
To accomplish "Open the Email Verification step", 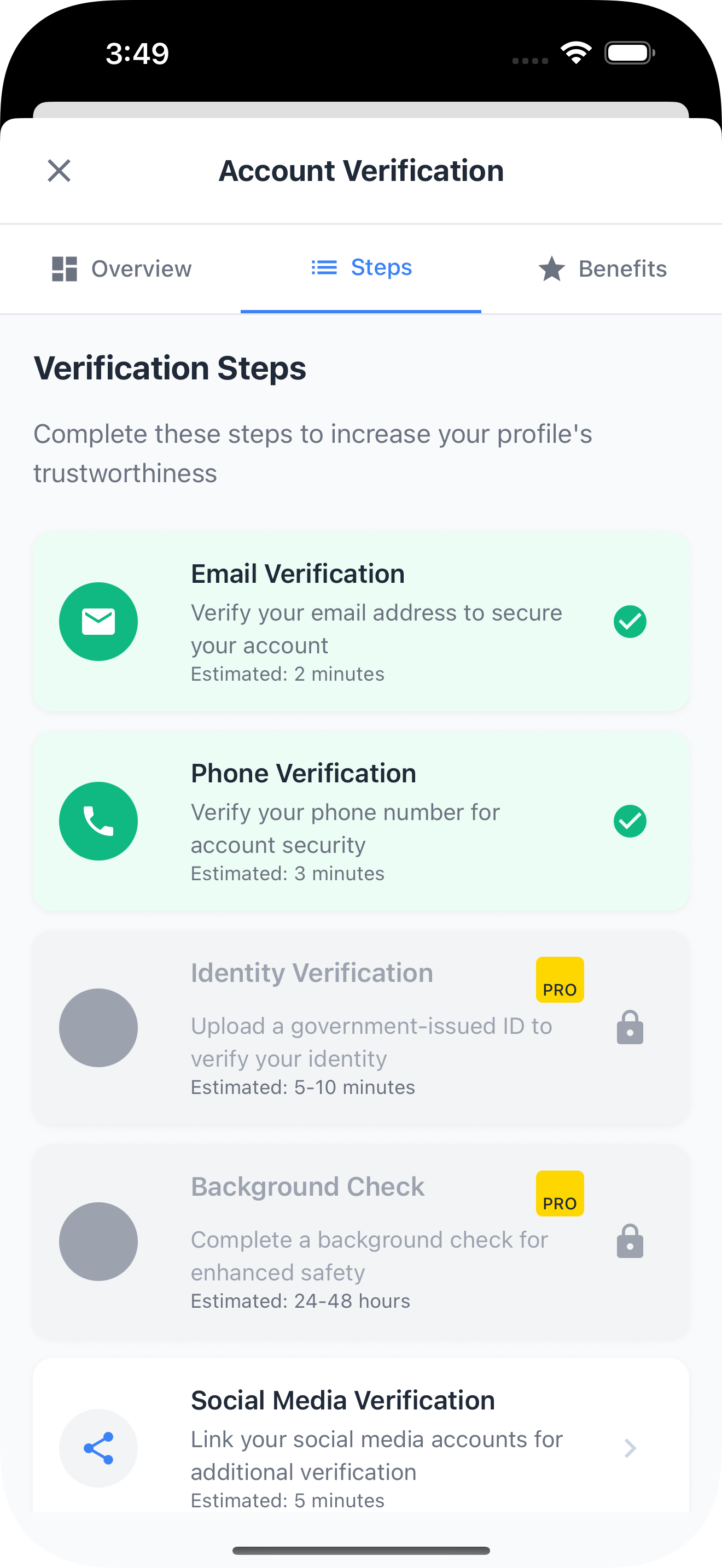I will [x=361, y=622].
